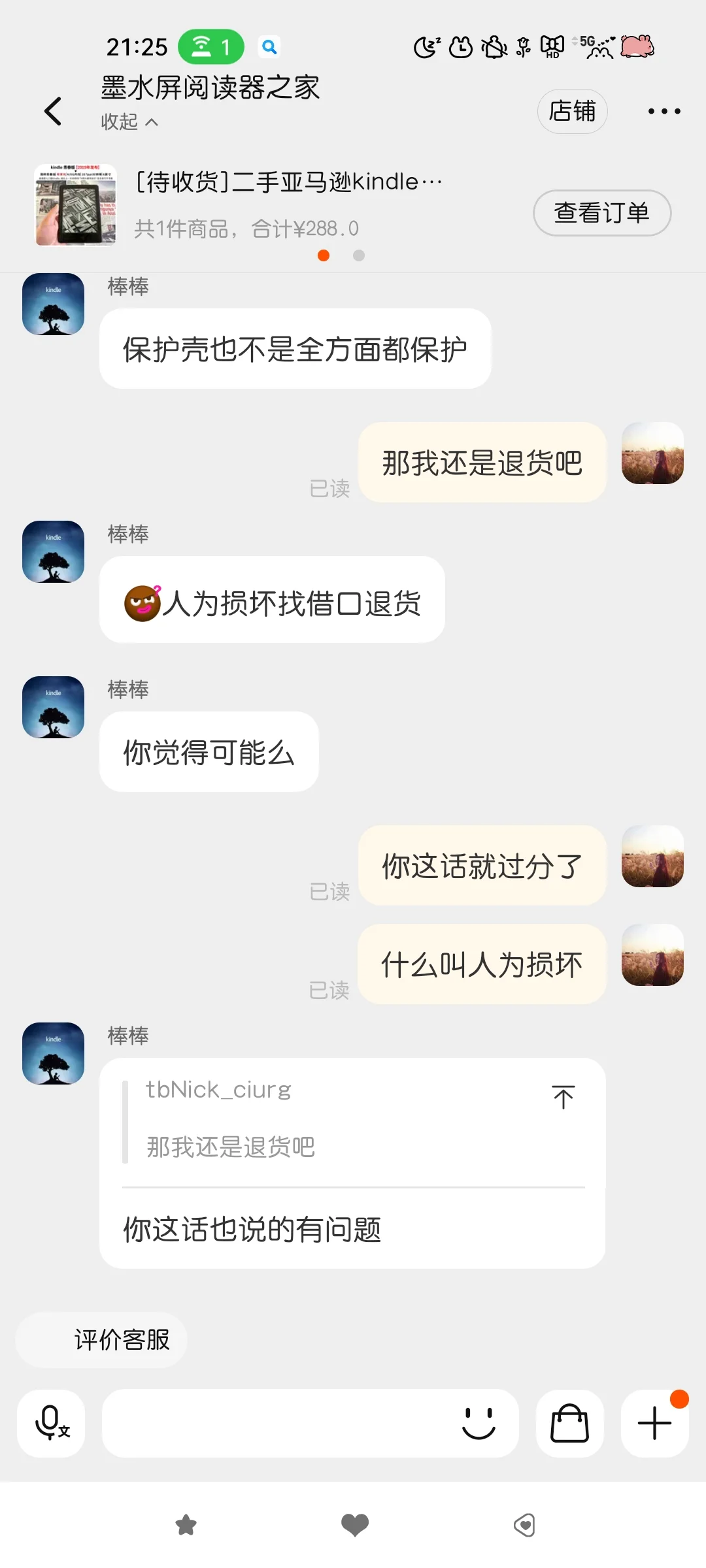Open the shopping bag icon
Screen dimensions: 706x1568
click(569, 1423)
